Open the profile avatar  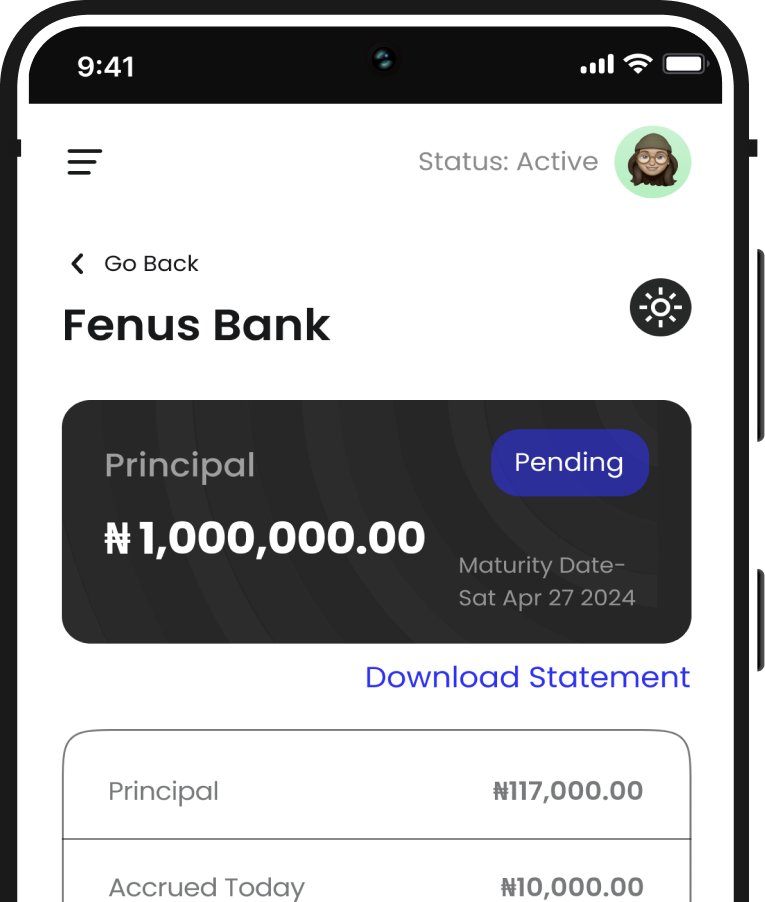click(x=652, y=162)
